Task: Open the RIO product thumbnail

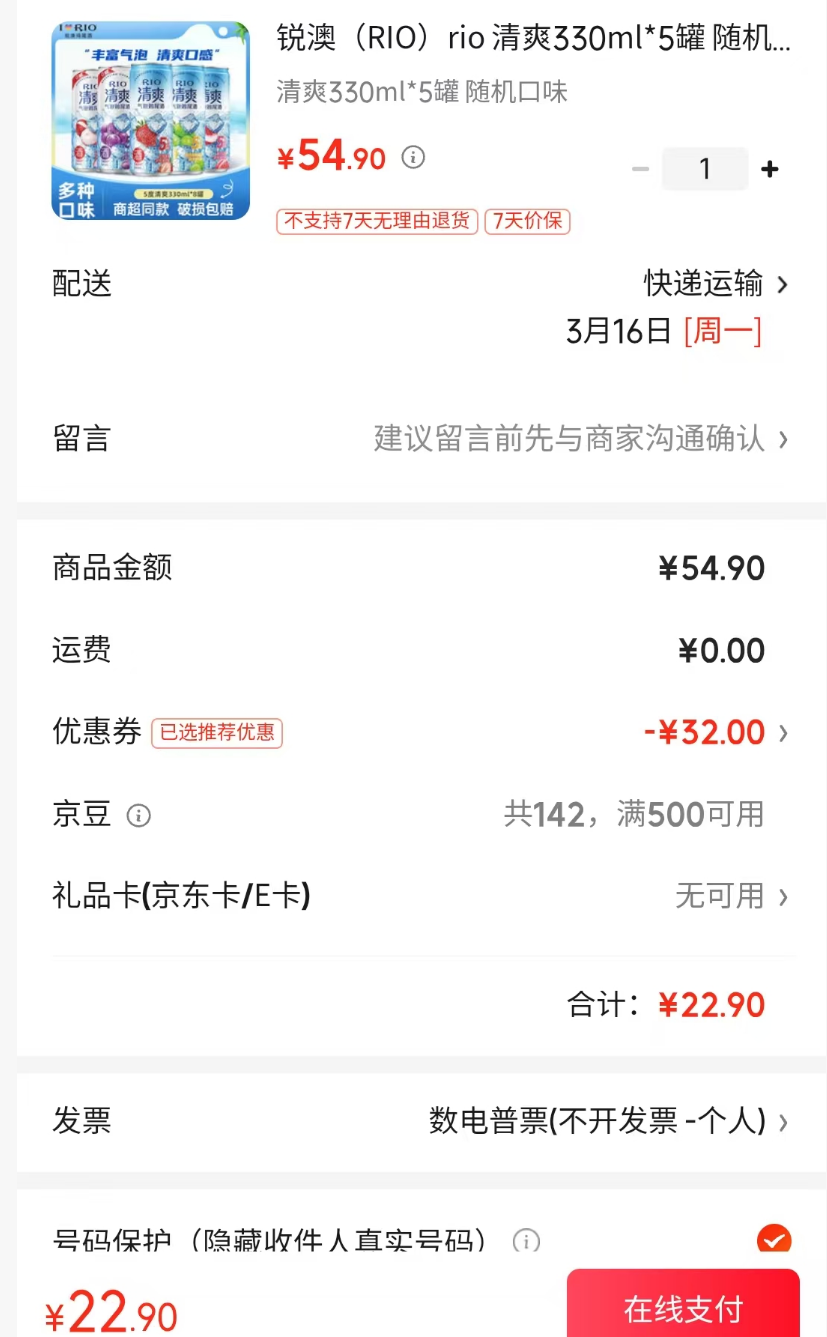Action: coord(151,121)
